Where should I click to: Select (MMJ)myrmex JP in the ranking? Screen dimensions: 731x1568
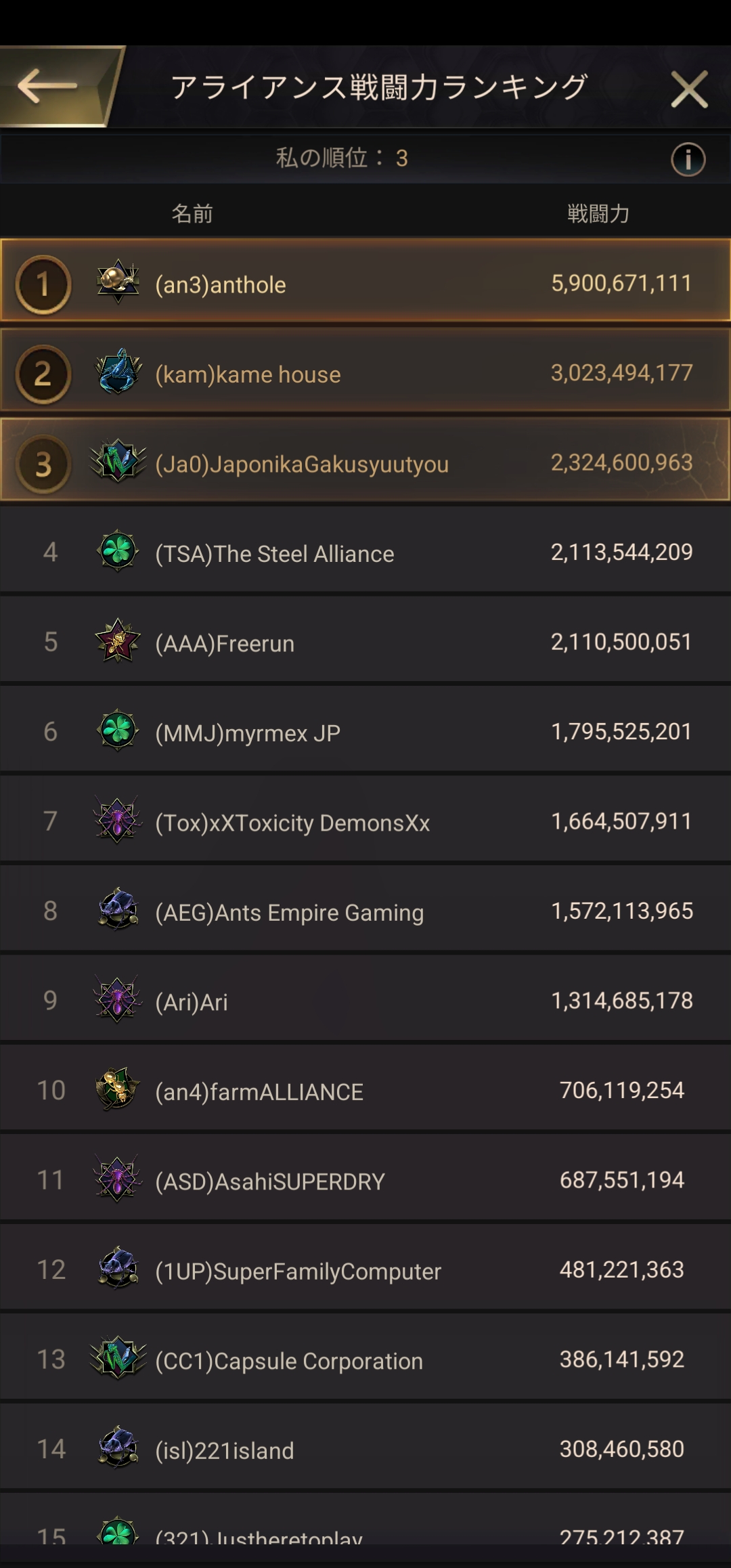click(365, 730)
